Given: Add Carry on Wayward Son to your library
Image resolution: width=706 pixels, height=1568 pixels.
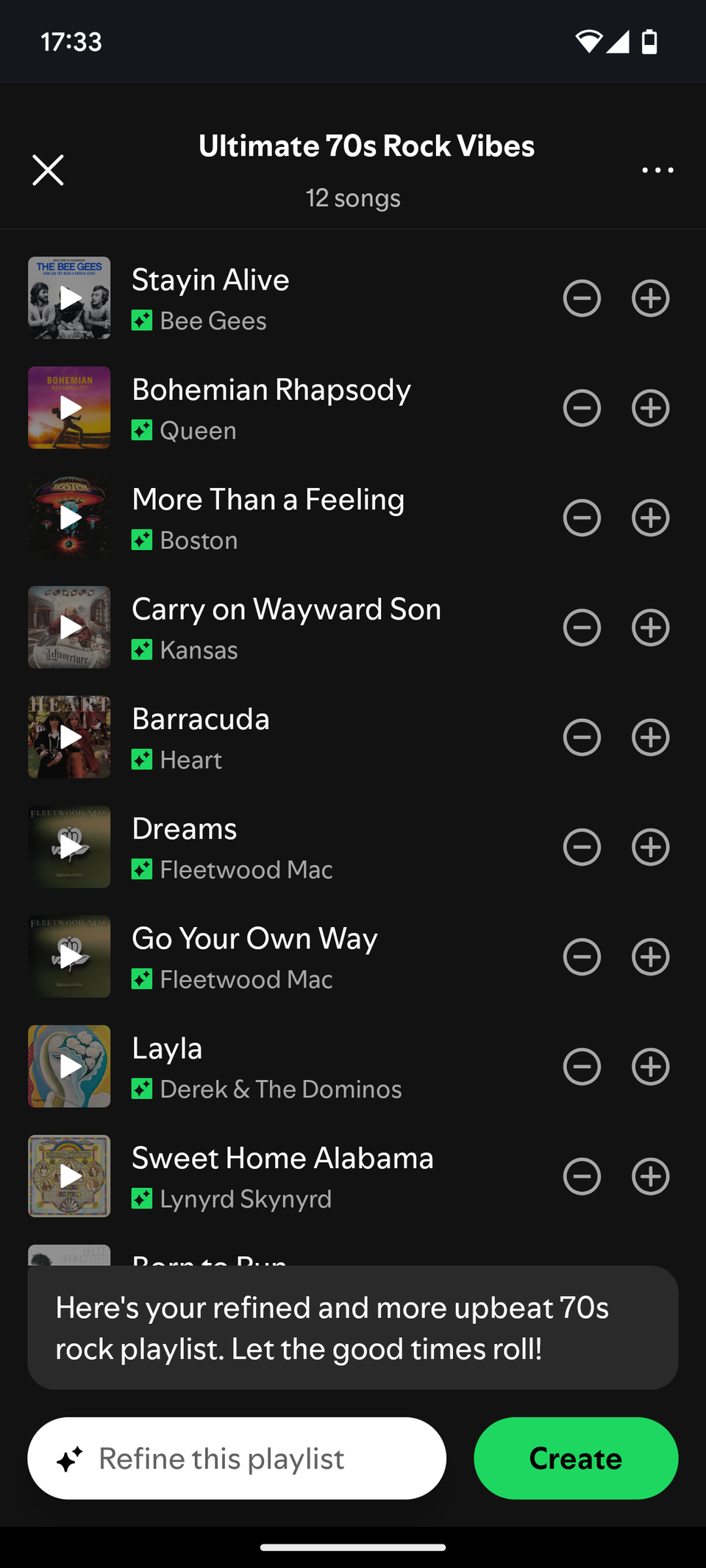Looking at the screenshot, I should (650, 627).
